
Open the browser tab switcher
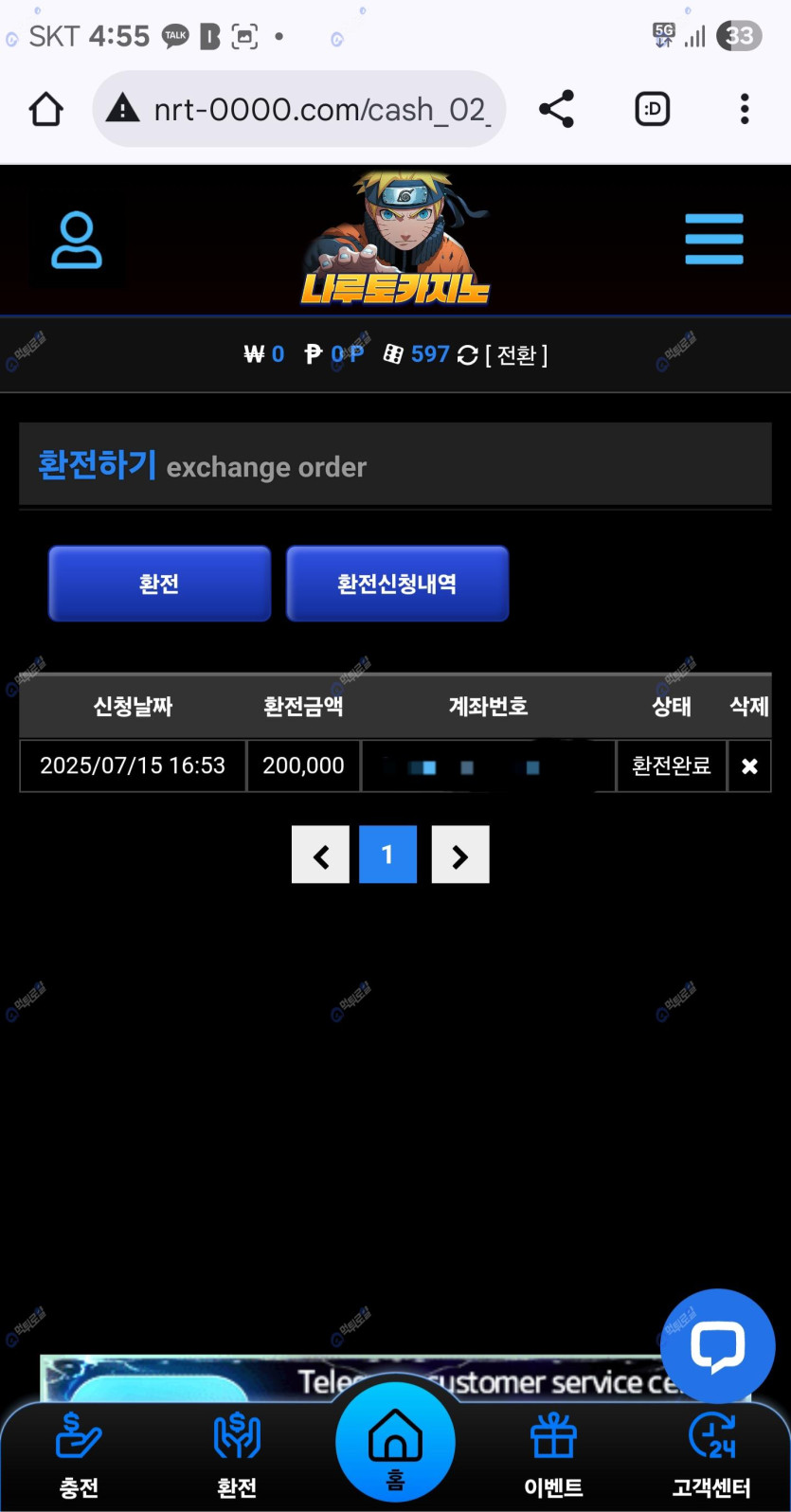[652, 110]
